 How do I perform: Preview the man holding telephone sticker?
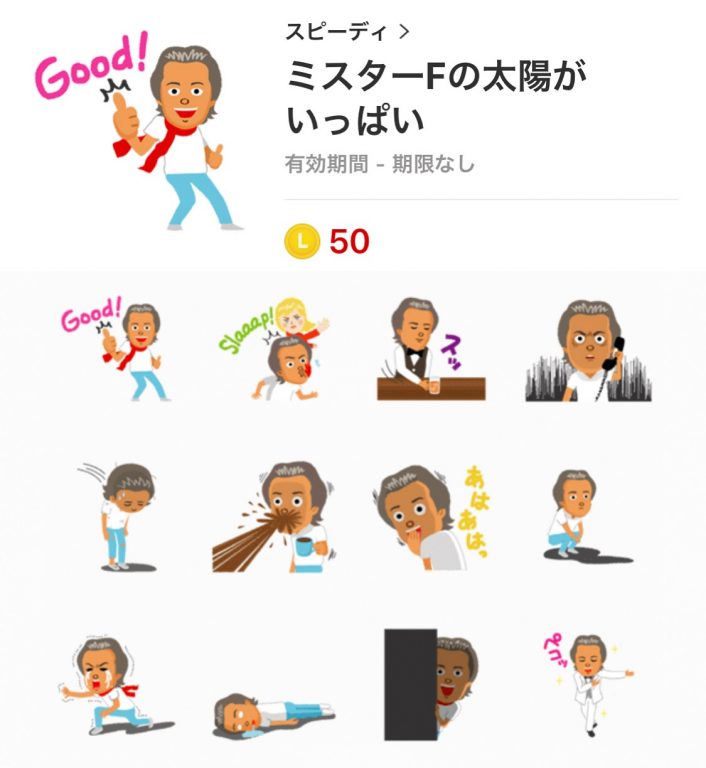588,350
